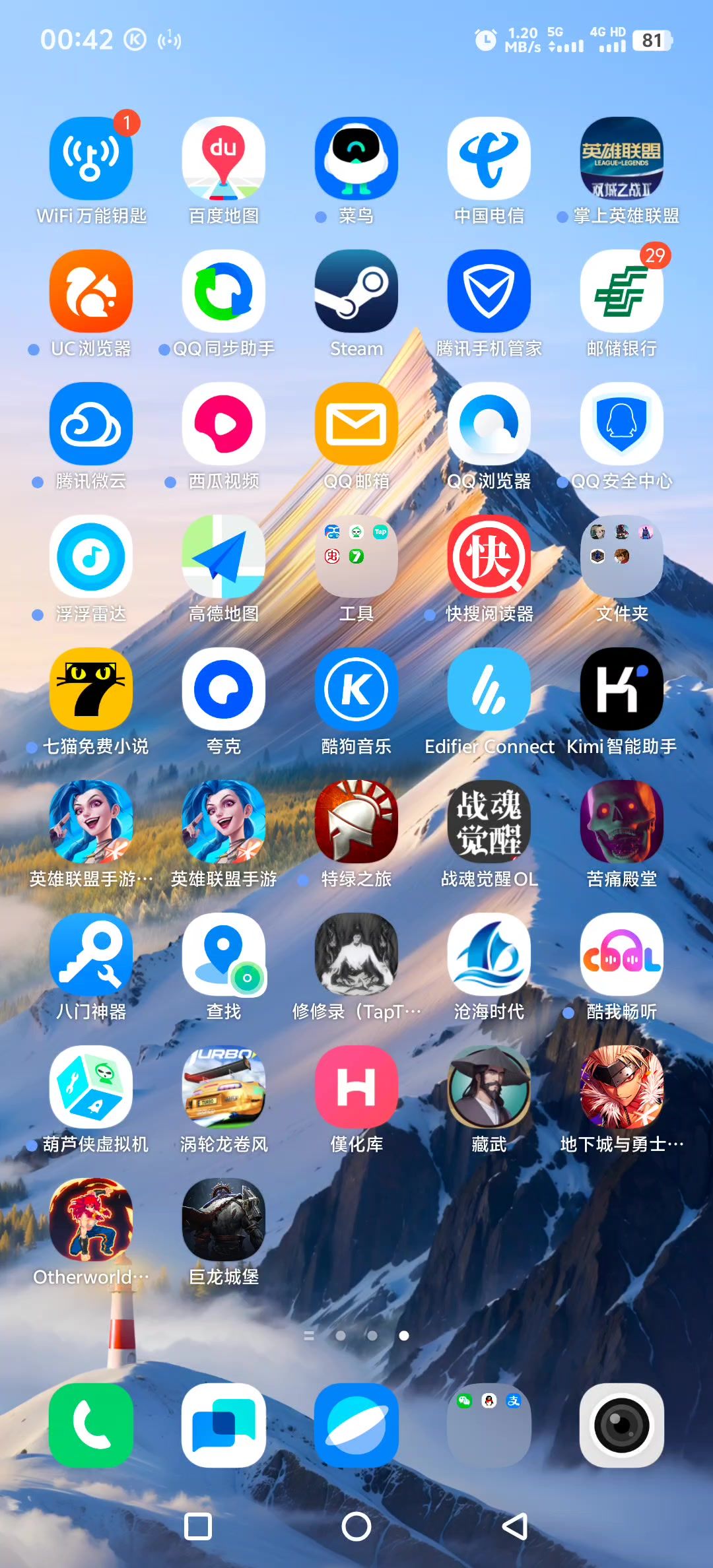Launch 僕化库 app
713x1568 pixels.
[356, 1088]
